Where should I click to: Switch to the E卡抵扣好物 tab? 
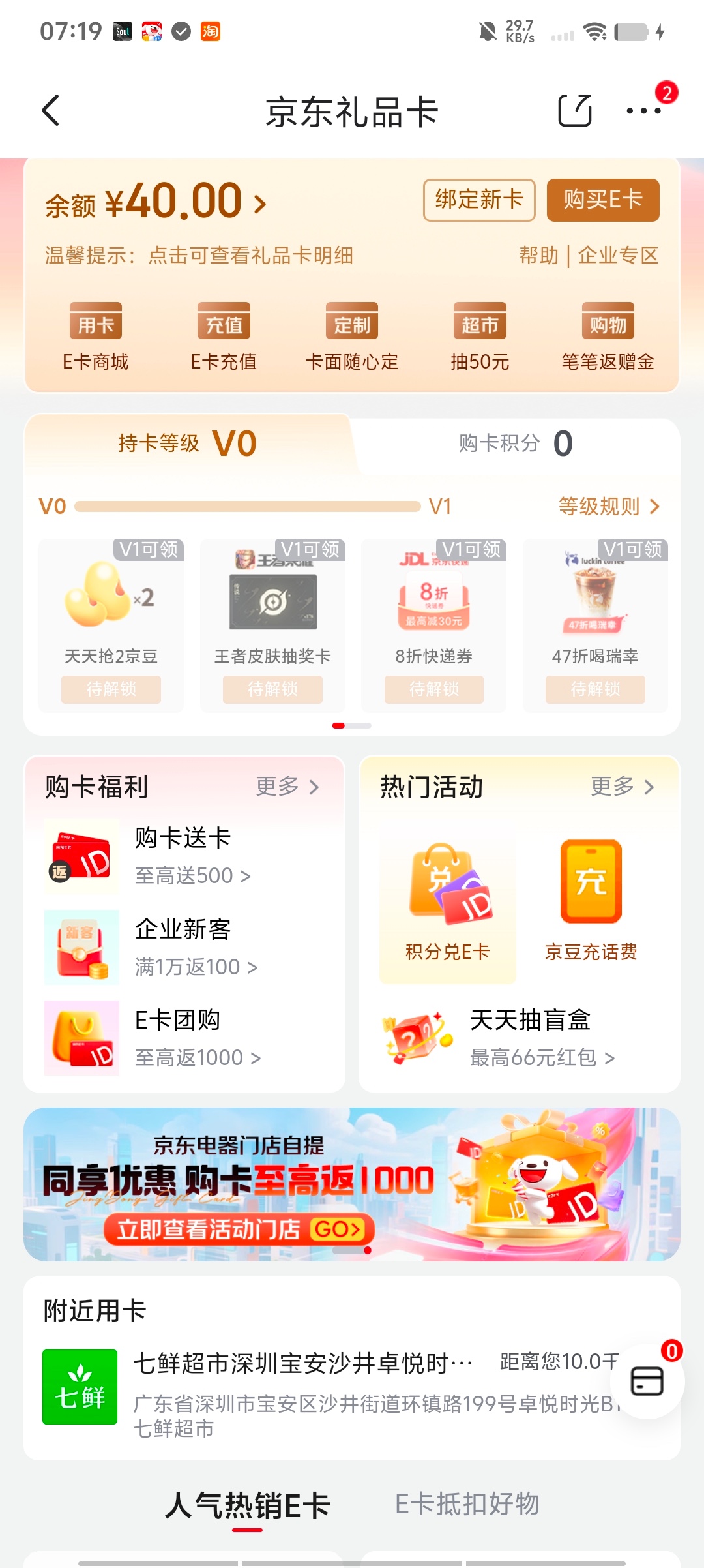[x=467, y=1504]
